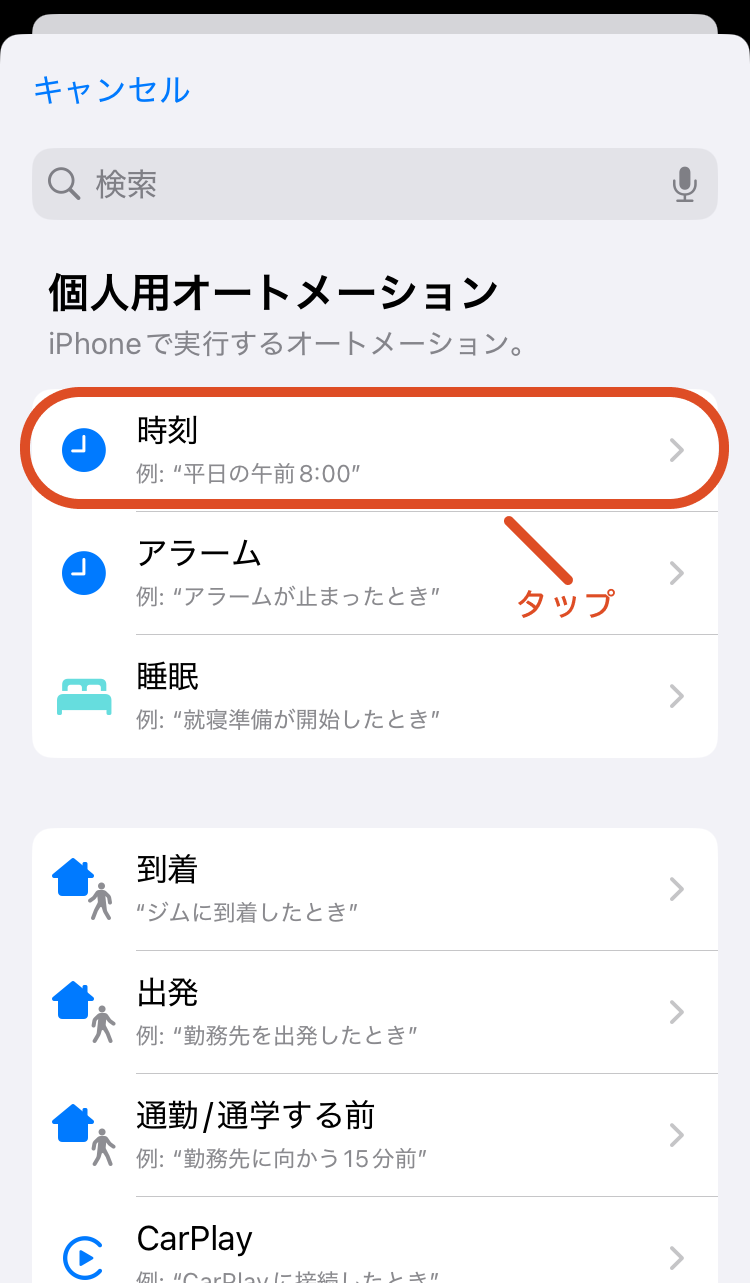Tap the chevron beside 通勤/通学する前
Viewport: 750px width, 1283px height.
coord(677,1136)
